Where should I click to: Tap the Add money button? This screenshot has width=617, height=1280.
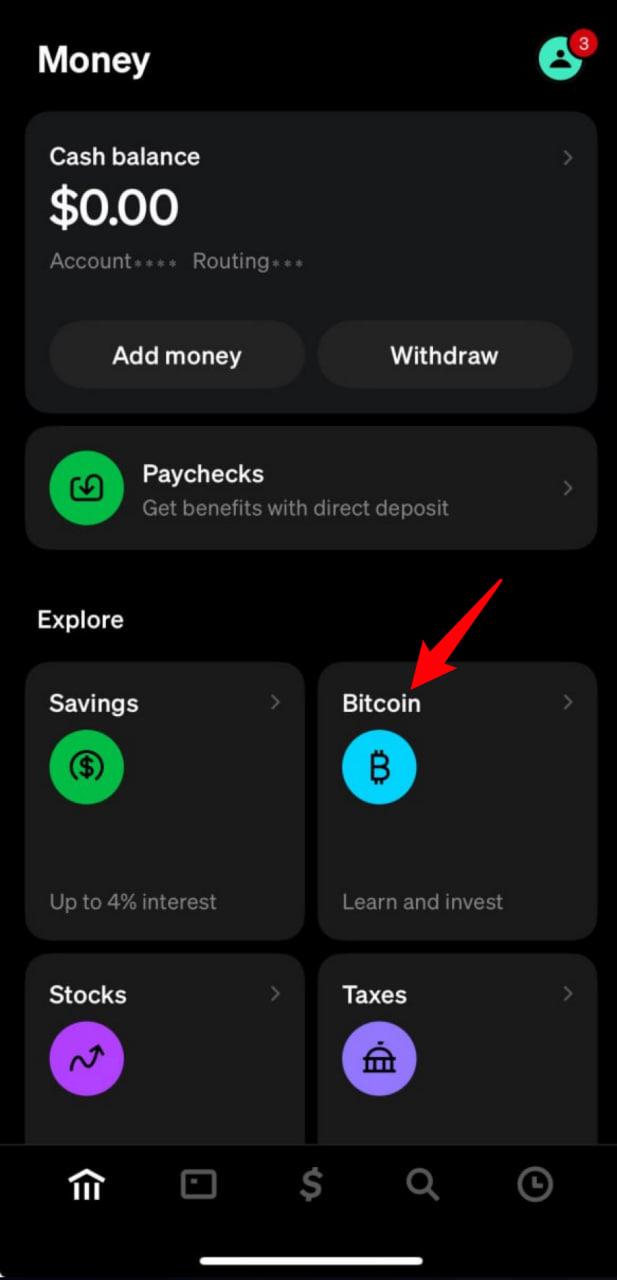point(177,355)
